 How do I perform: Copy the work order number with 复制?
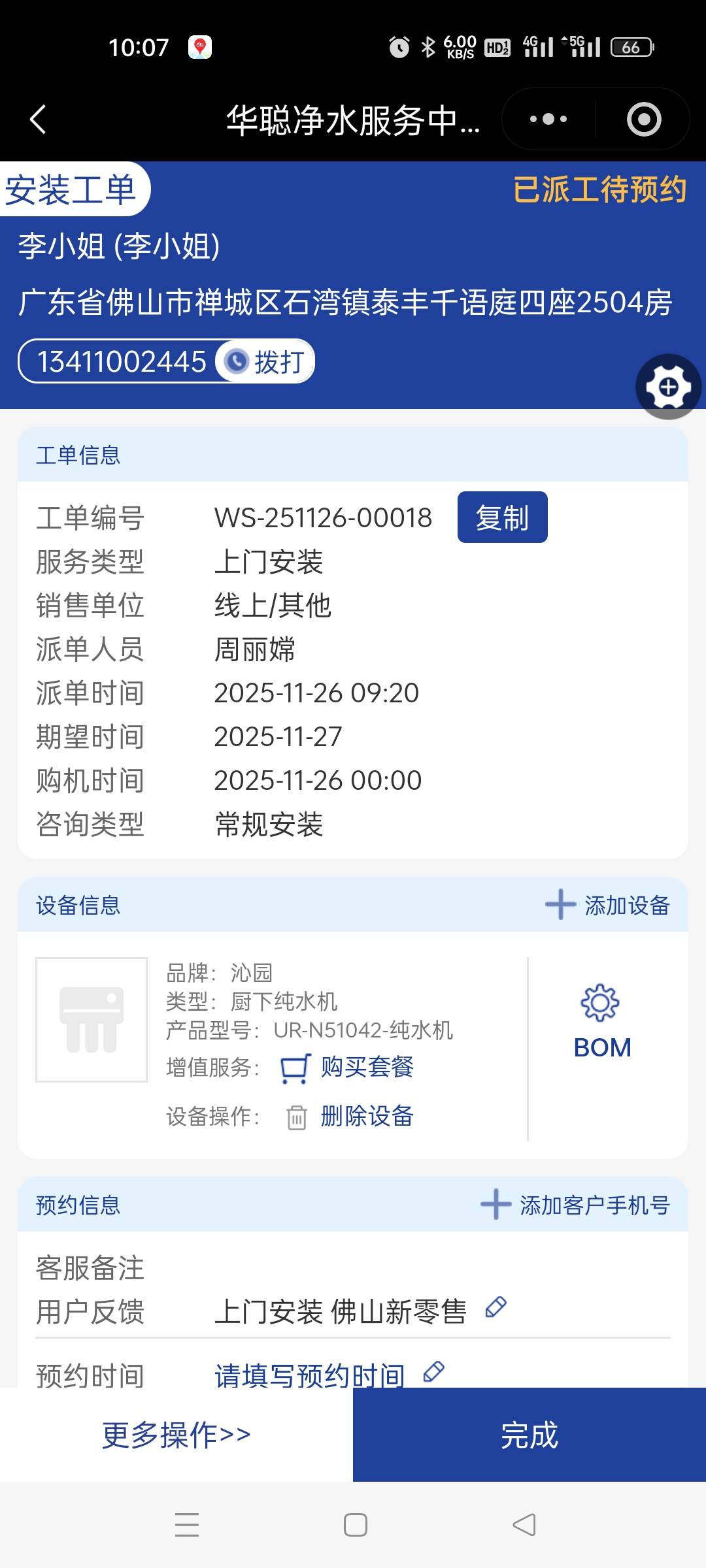coord(502,517)
